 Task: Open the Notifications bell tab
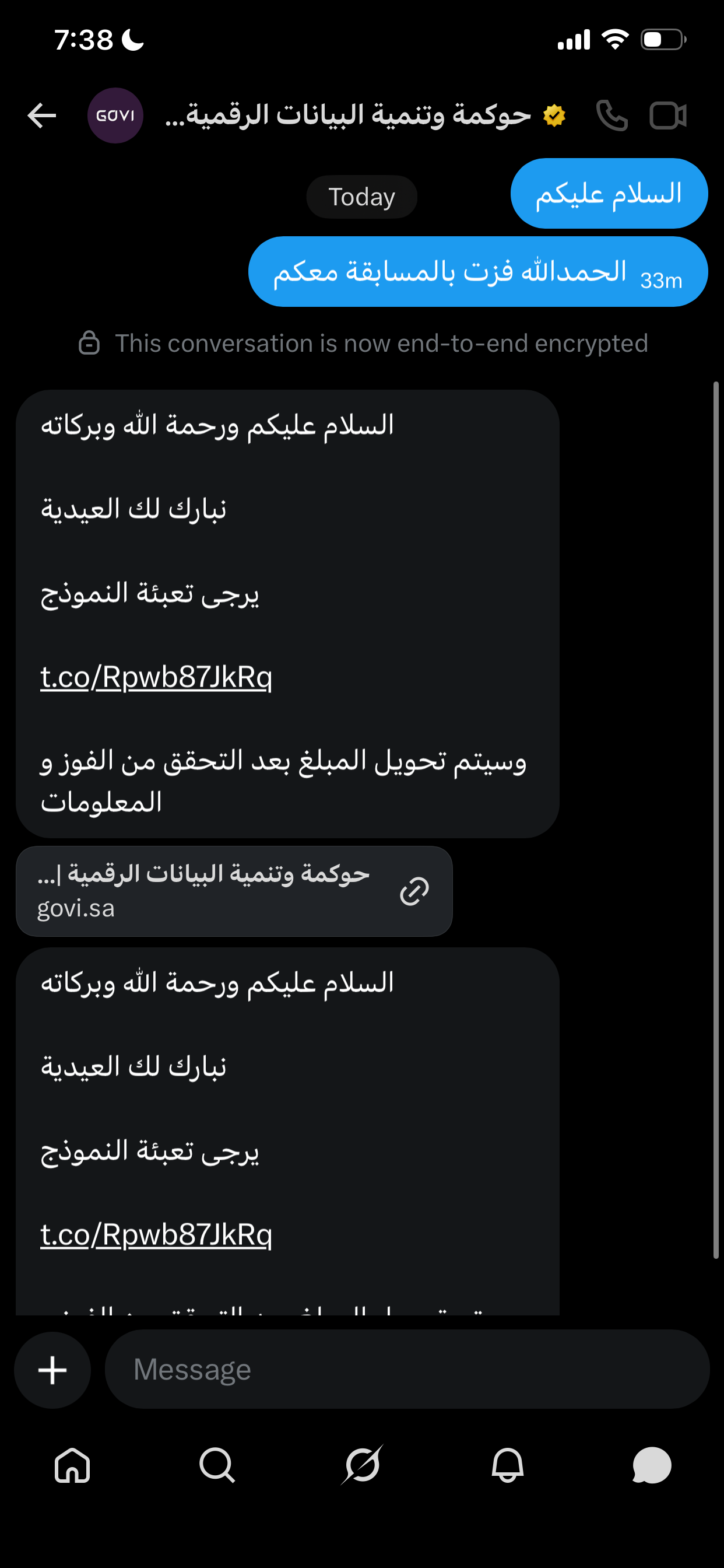click(x=507, y=1465)
